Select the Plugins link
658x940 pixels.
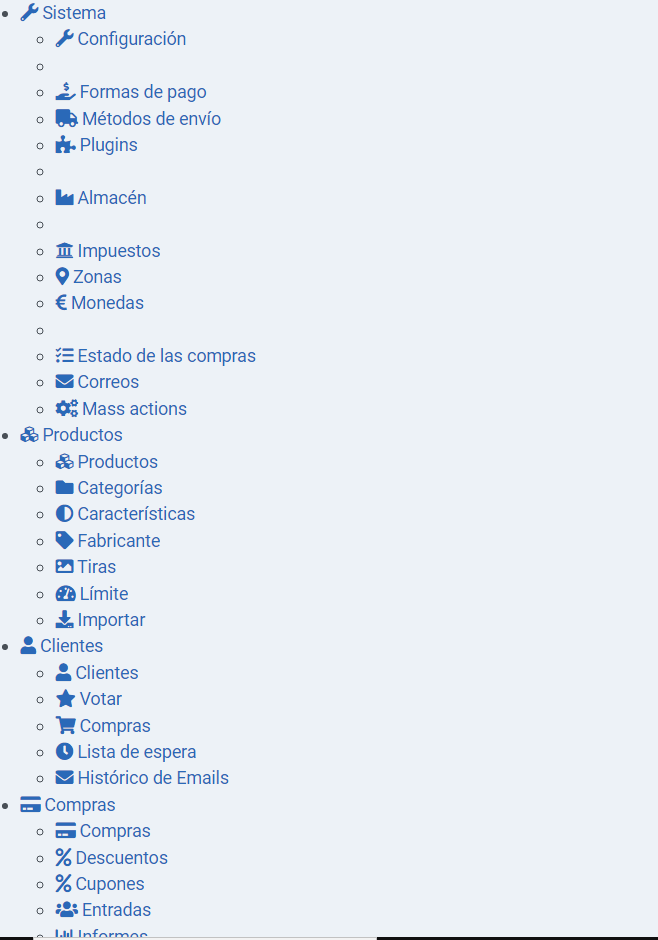click(108, 145)
